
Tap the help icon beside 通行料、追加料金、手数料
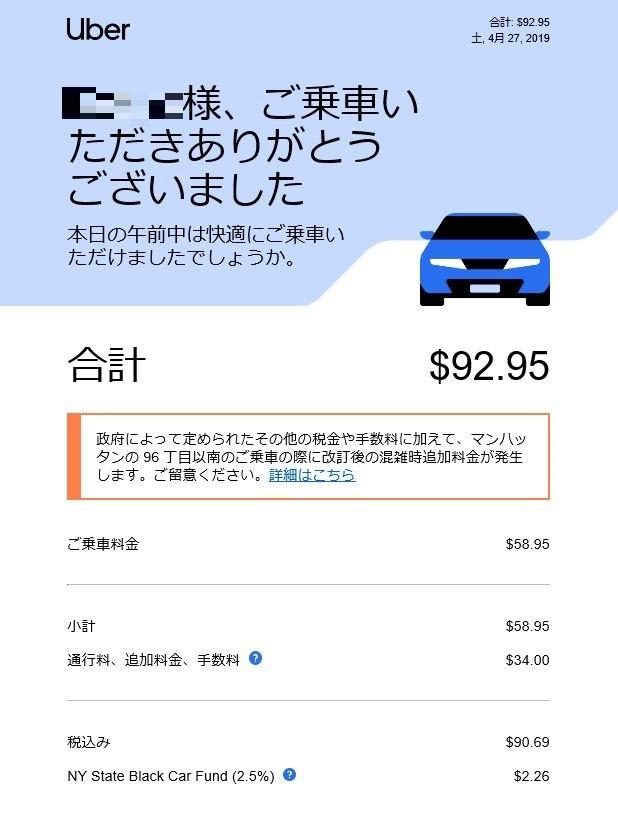pyautogui.click(x=256, y=658)
